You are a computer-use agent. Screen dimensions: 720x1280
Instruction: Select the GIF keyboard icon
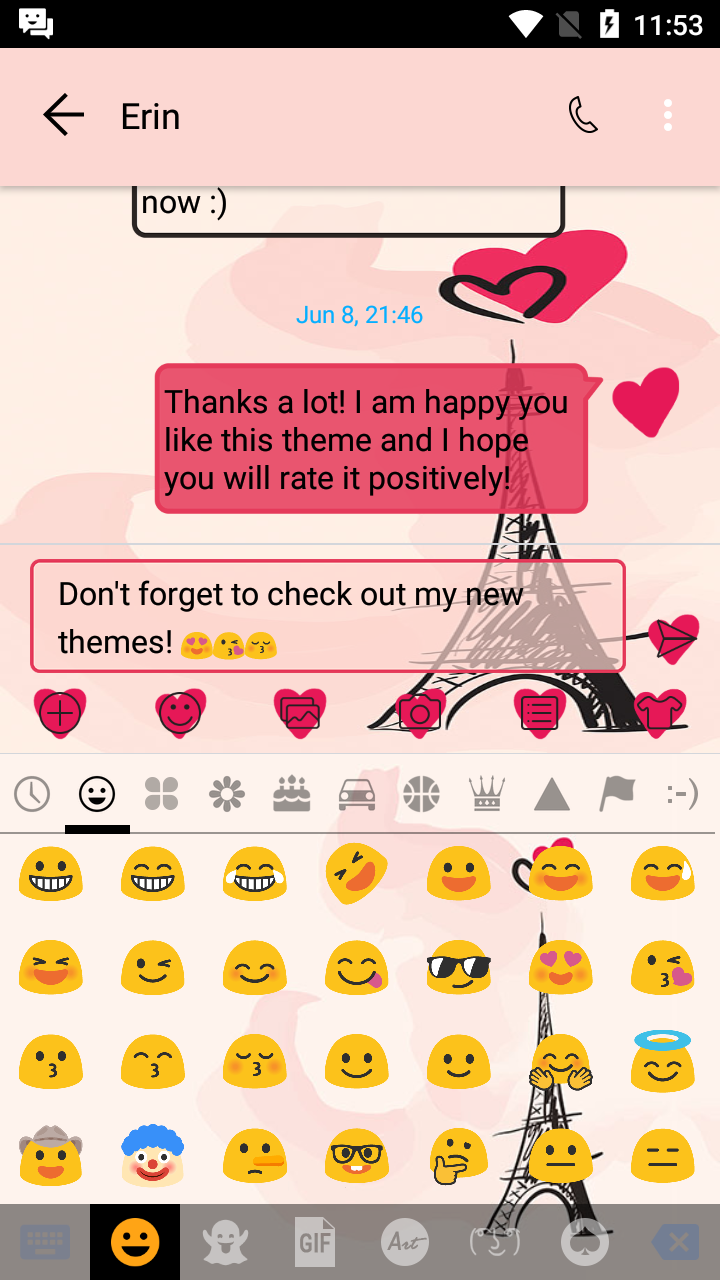pyautogui.click(x=315, y=1241)
